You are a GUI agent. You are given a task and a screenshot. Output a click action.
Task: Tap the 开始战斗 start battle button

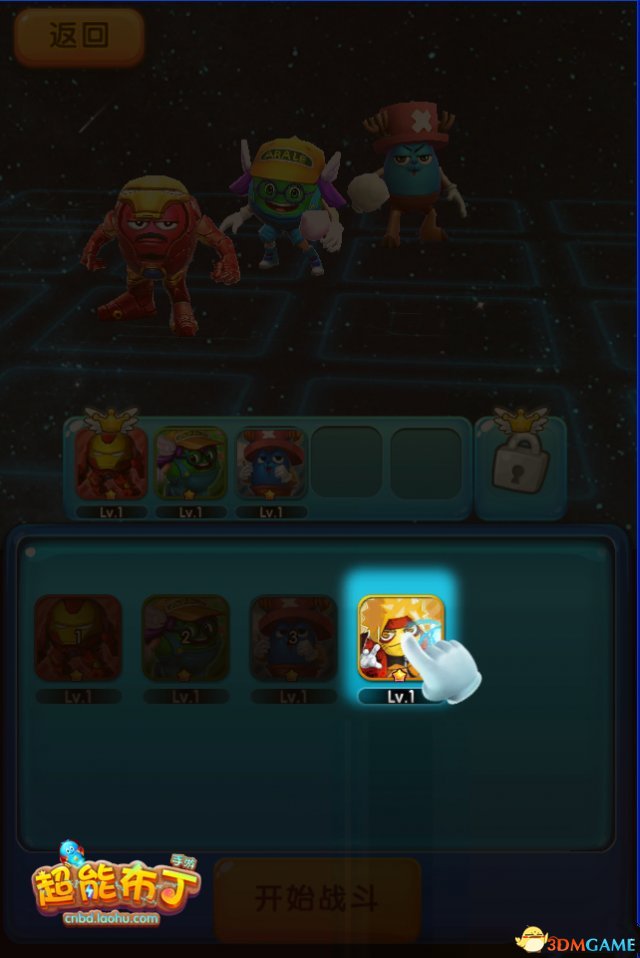click(x=317, y=897)
